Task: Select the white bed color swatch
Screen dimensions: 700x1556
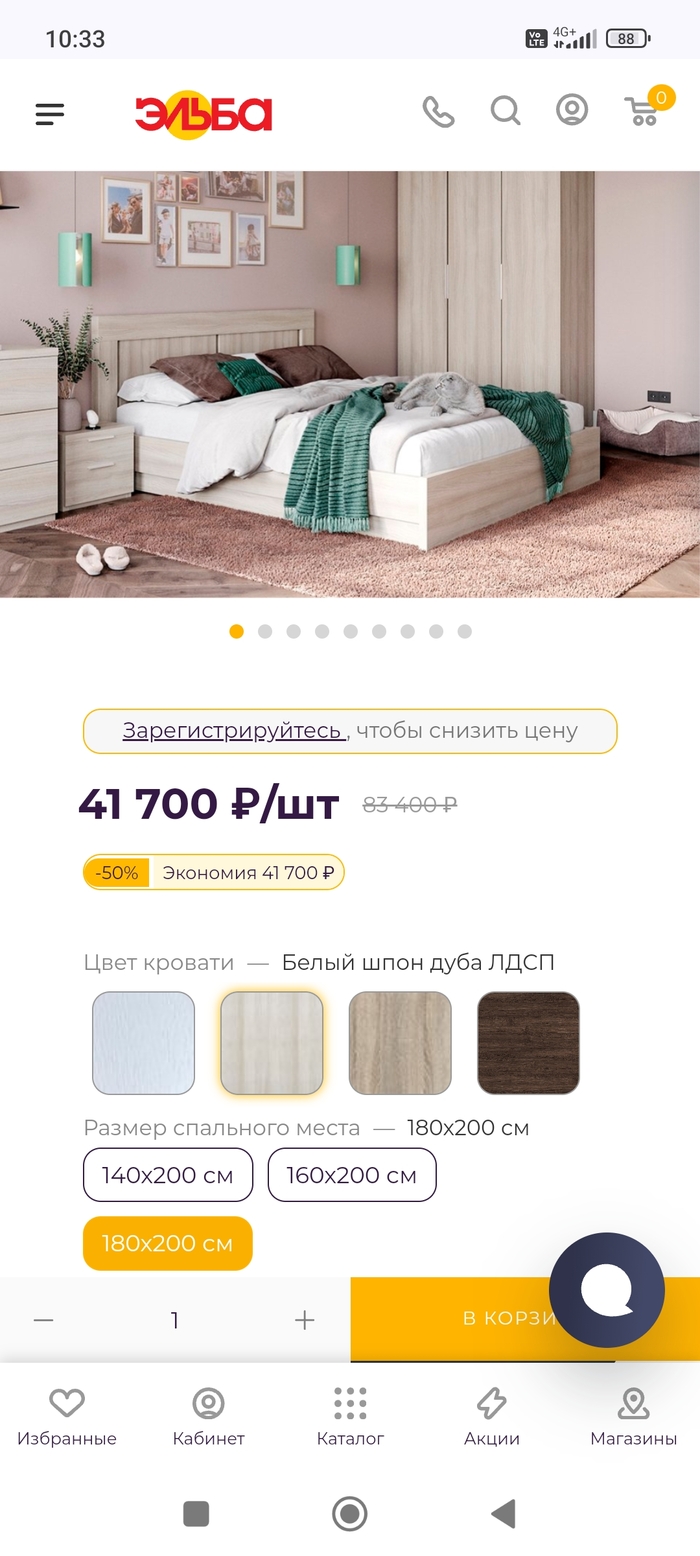Action: coord(143,1043)
